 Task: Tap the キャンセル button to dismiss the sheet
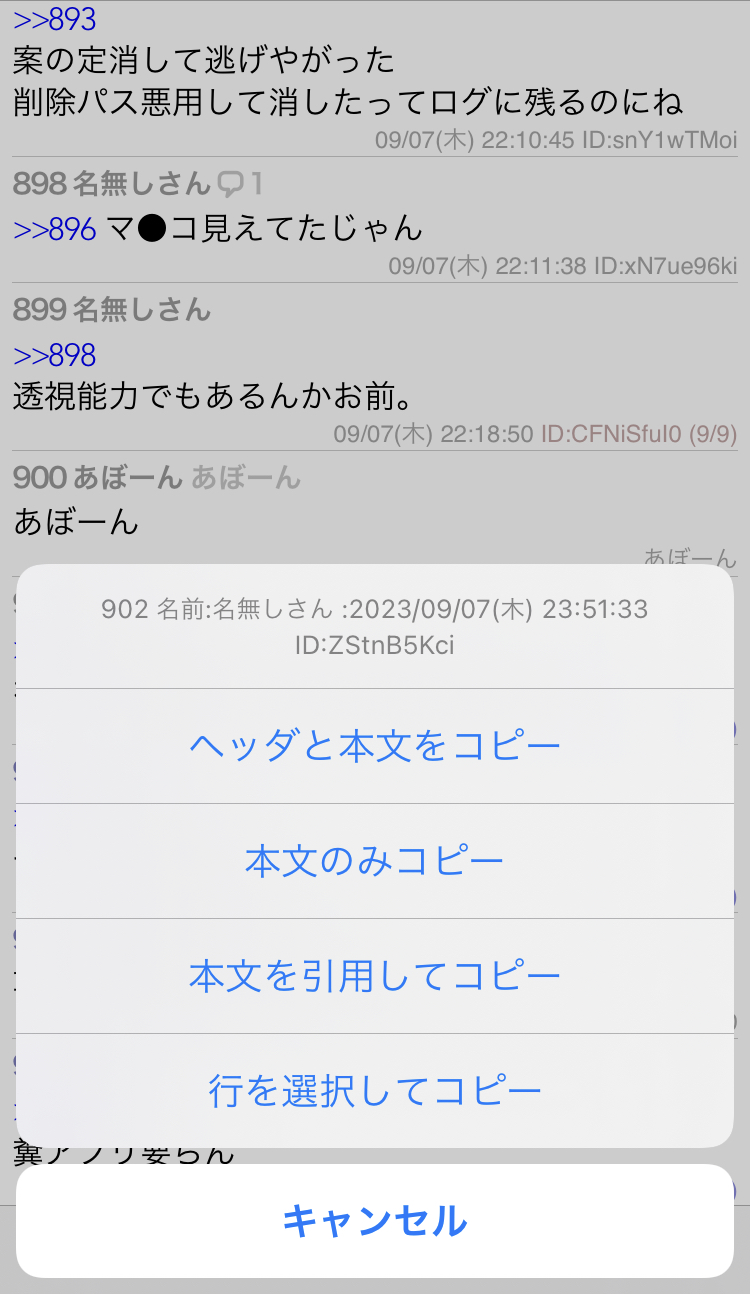(x=374, y=1220)
